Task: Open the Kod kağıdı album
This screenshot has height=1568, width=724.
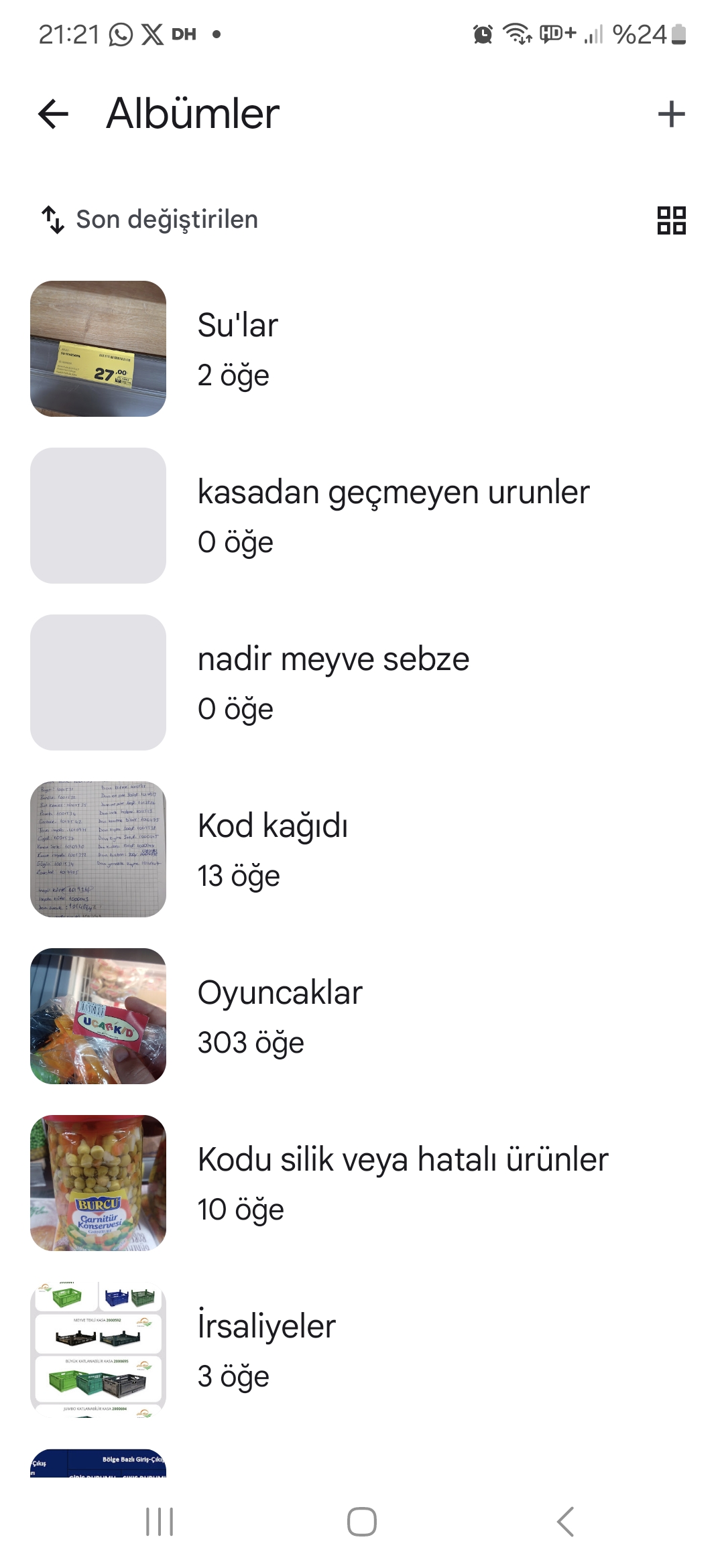Action: point(362,849)
